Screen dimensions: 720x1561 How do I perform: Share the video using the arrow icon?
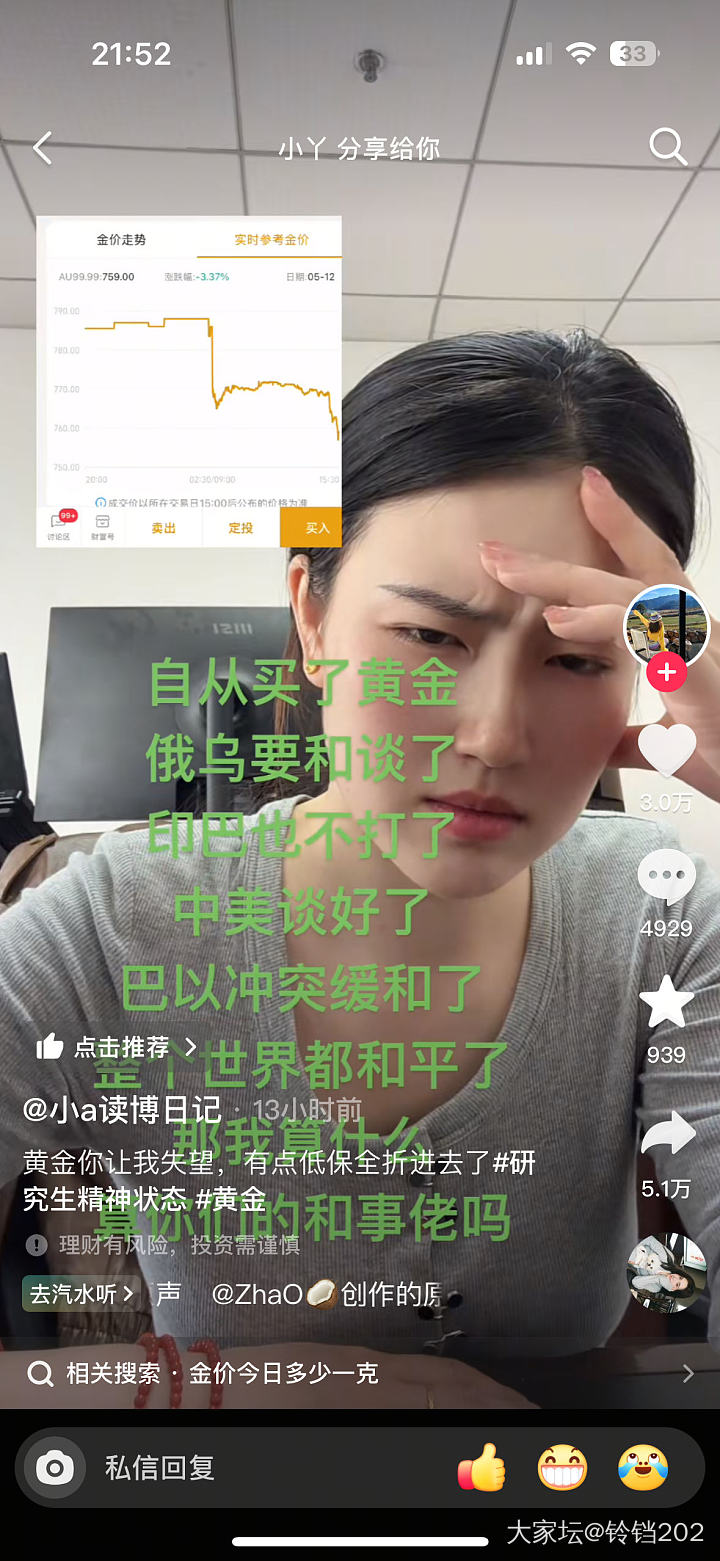(x=666, y=1137)
